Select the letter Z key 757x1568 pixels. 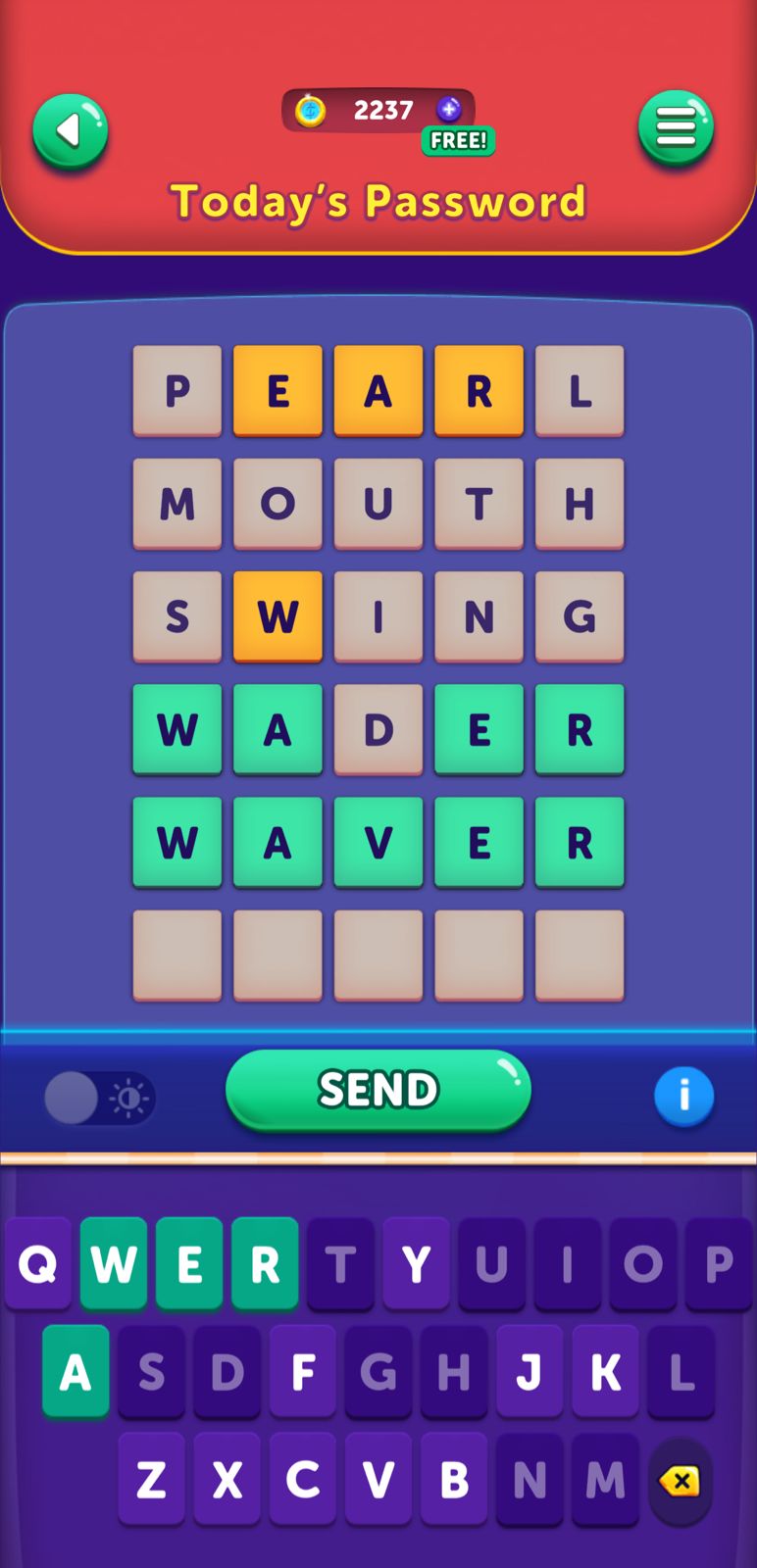click(152, 1480)
